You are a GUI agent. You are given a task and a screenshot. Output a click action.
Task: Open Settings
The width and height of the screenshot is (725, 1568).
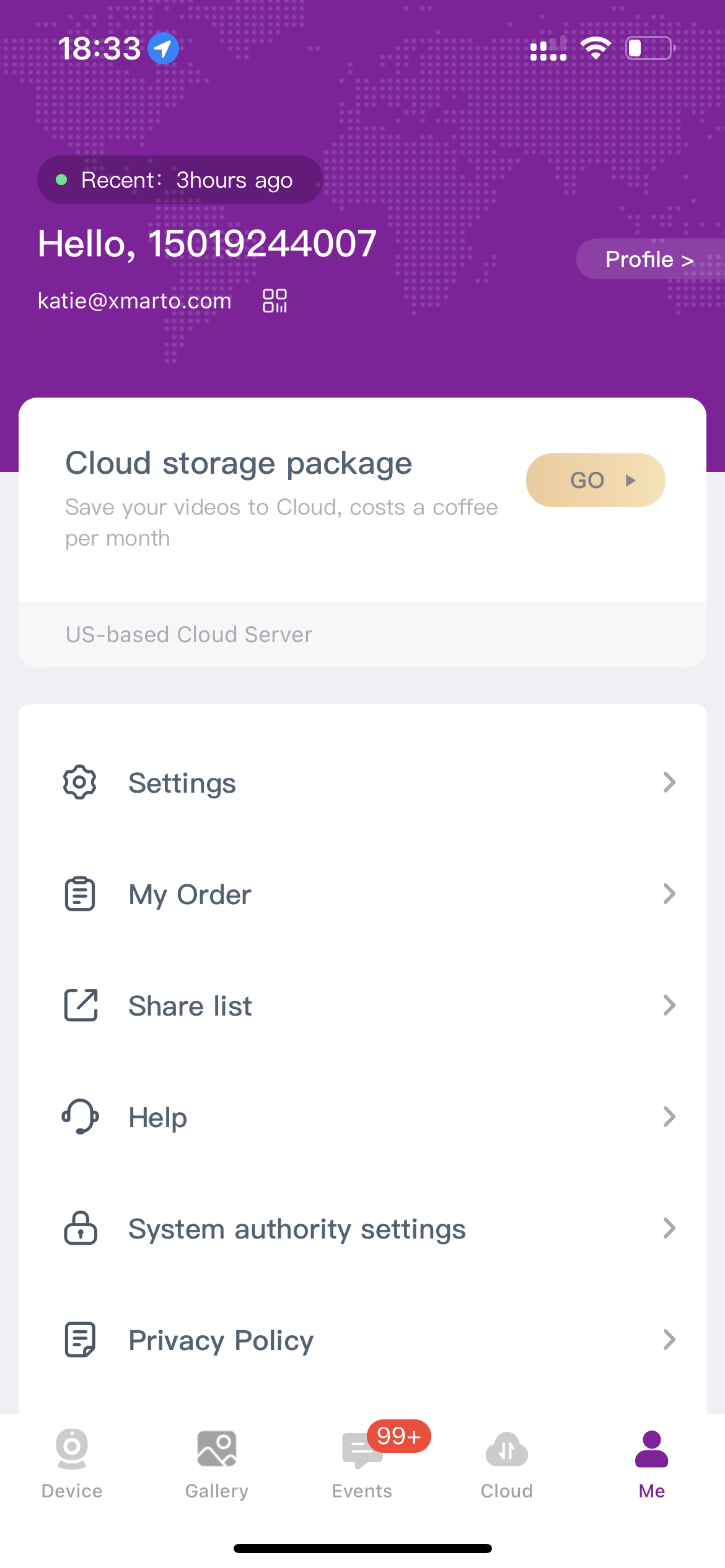click(x=362, y=783)
